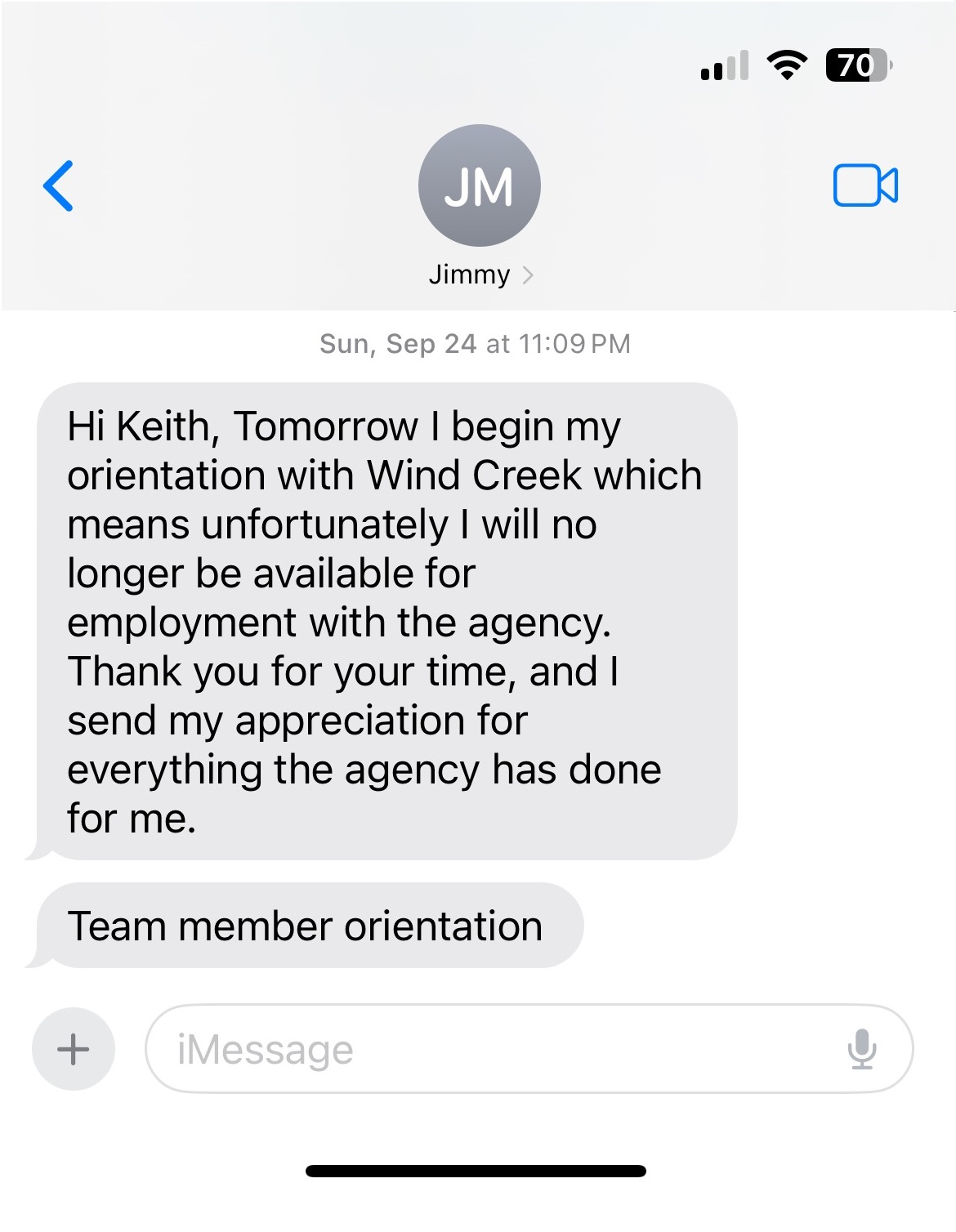Focus the iMessage text field

[490, 1049]
